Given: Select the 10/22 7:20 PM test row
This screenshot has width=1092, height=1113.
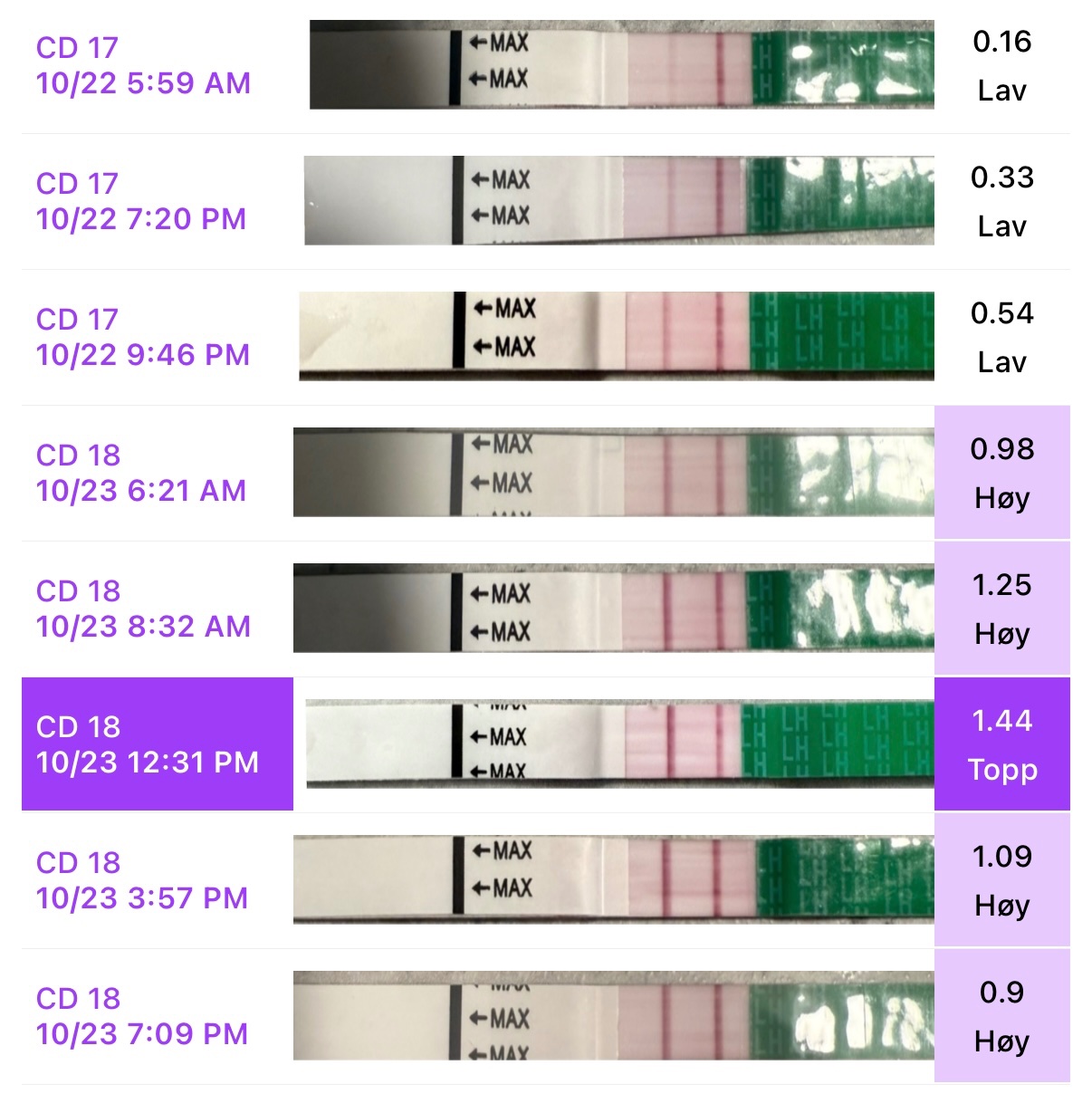Looking at the screenshot, I should 141,201.
